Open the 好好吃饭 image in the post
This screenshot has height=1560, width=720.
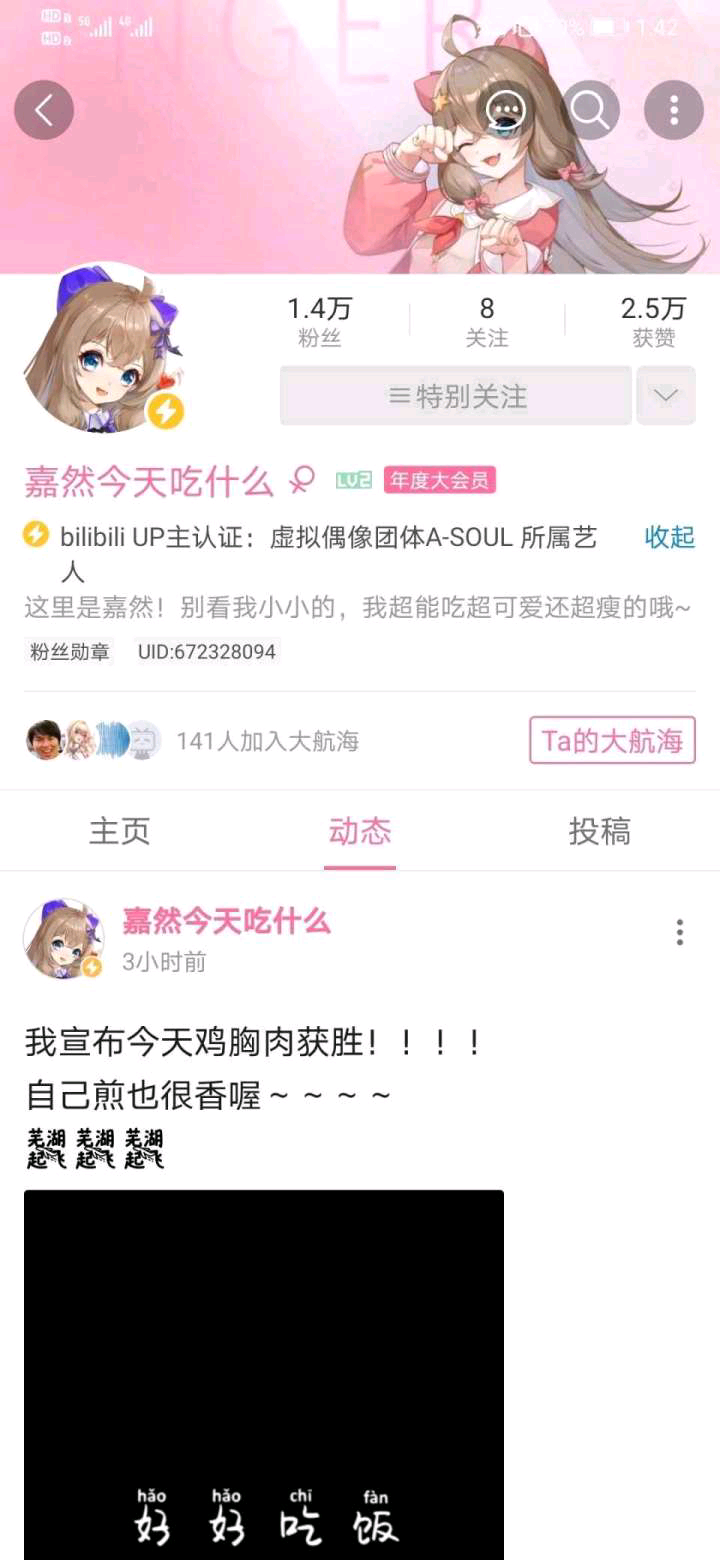point(264,1375)
